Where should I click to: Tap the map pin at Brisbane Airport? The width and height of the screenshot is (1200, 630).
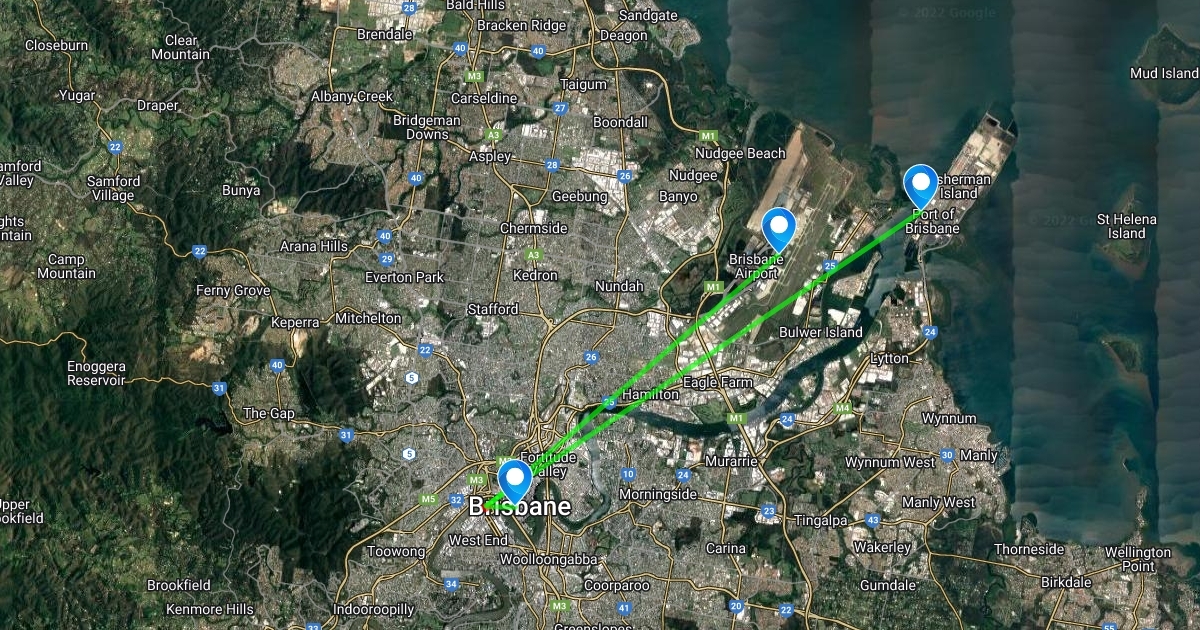[778, 227]
